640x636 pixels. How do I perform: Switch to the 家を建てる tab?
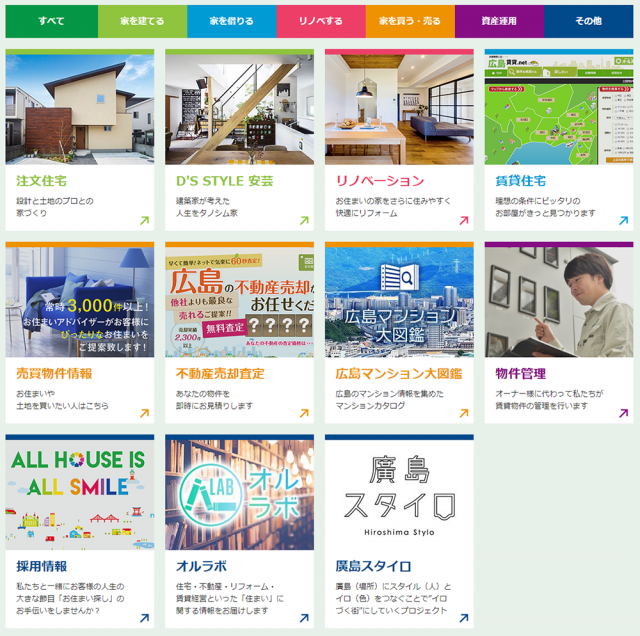click(144, 20)
